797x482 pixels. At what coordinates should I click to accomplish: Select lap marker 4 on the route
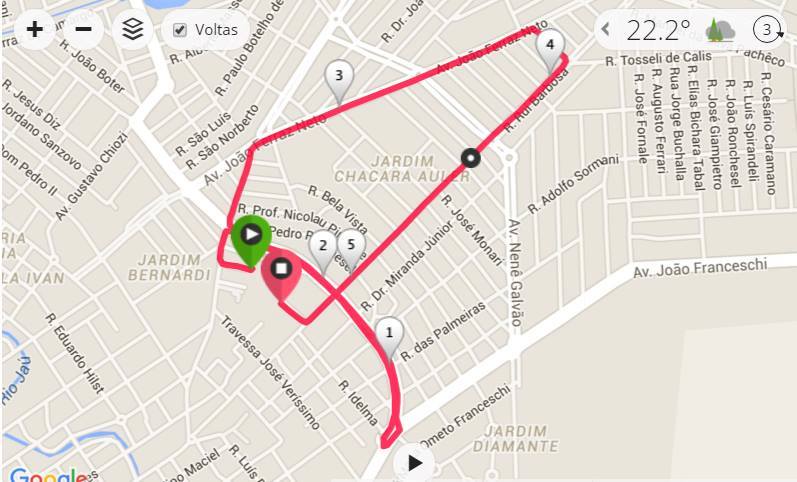pyautogui.click(x=550, y=46)
